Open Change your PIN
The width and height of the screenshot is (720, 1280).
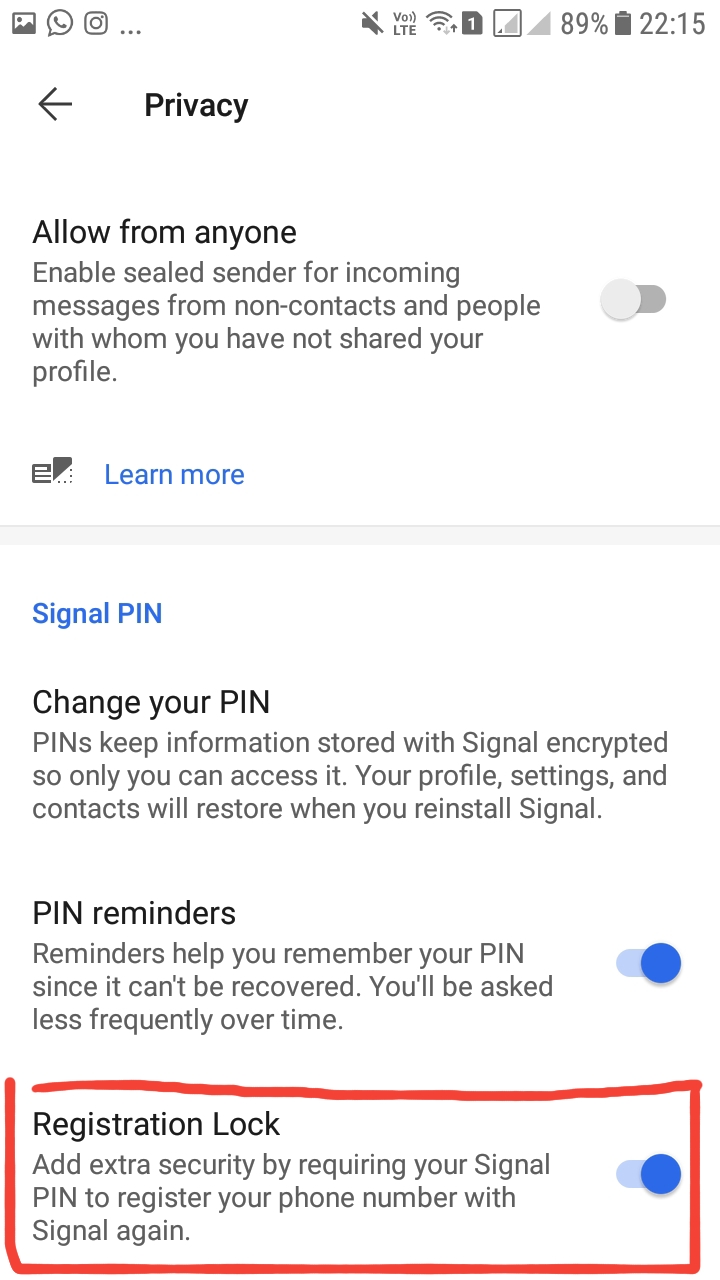click(x=151, y=702)
